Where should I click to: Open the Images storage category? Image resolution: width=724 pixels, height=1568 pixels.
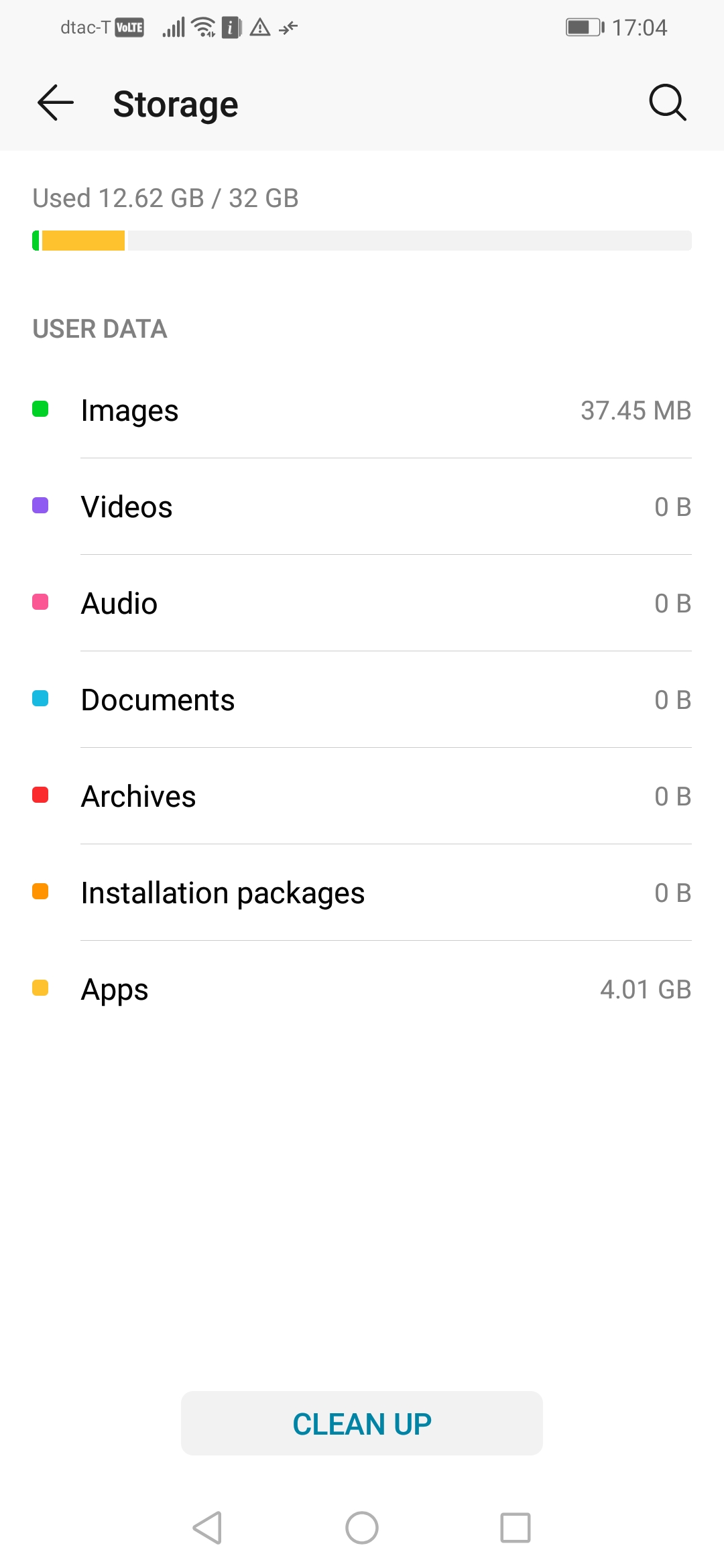[362, 410]
